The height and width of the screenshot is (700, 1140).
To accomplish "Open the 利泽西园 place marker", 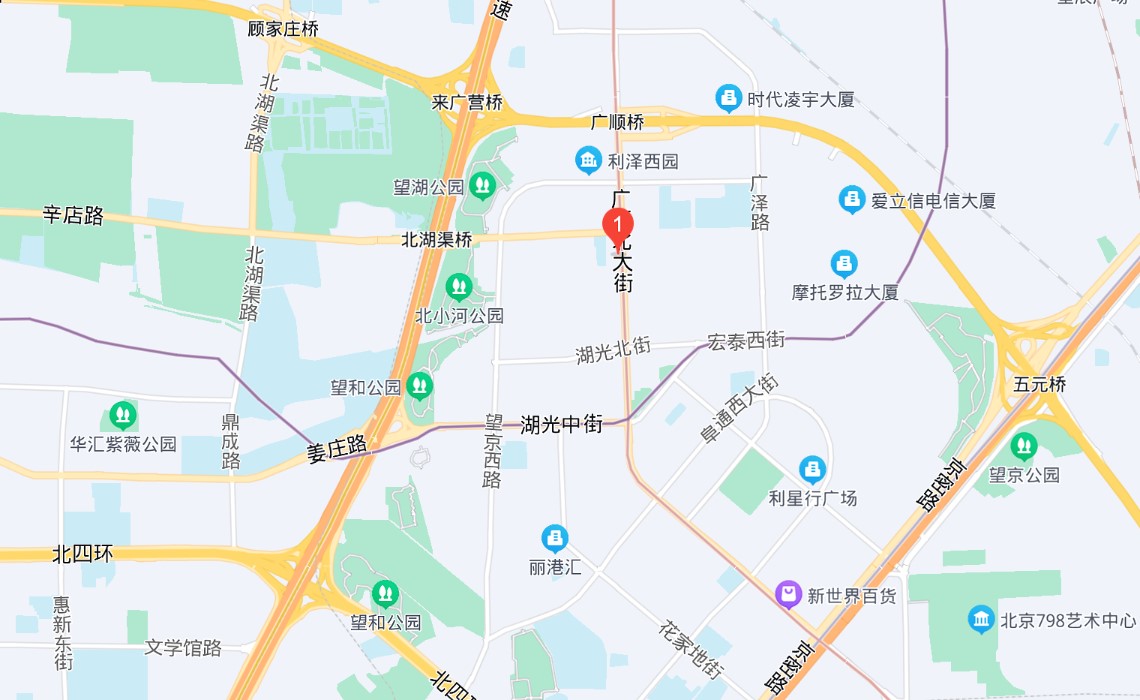I will (x=588, y=160).
